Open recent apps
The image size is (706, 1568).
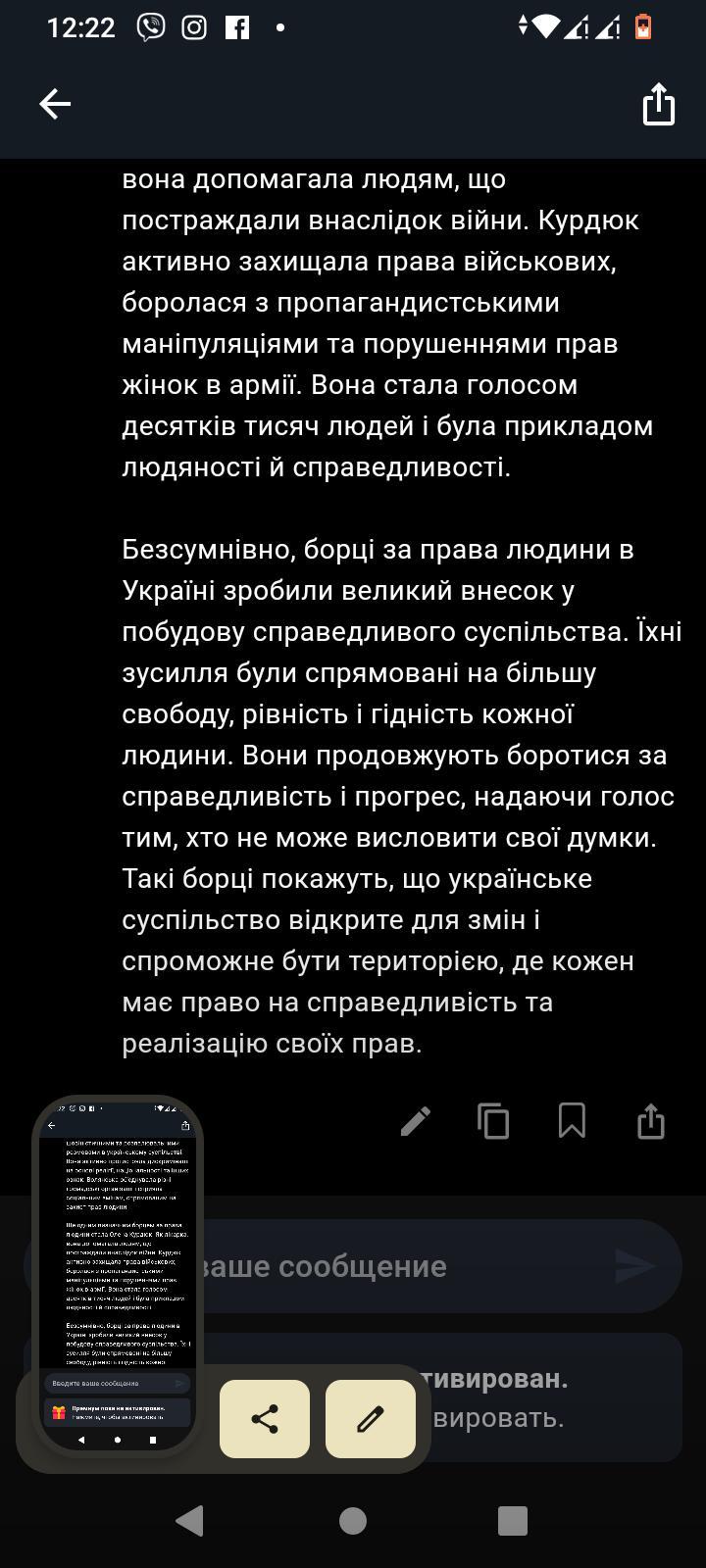coord(513,1520)
